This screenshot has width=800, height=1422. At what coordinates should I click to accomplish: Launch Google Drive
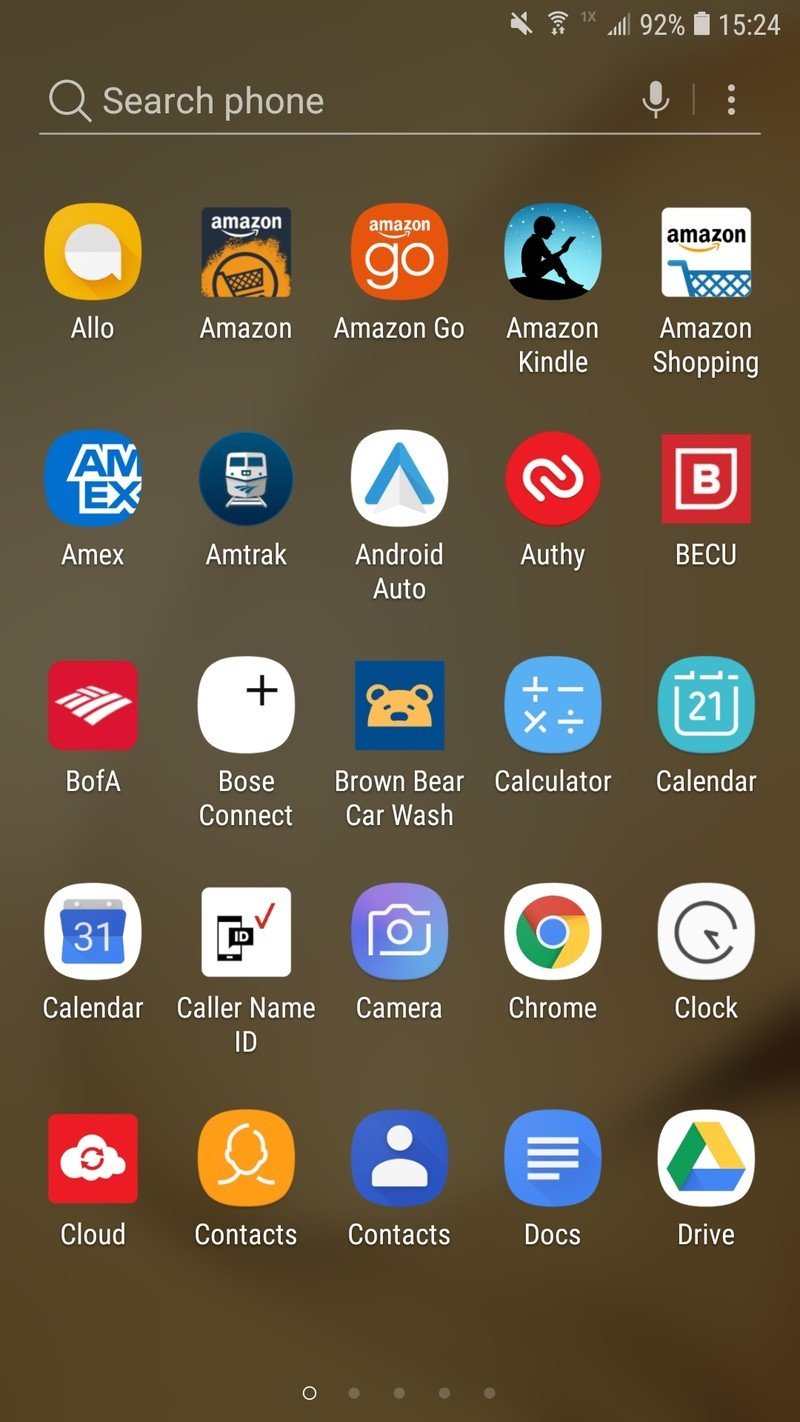pyautogui.click(x=706, y=1158)
